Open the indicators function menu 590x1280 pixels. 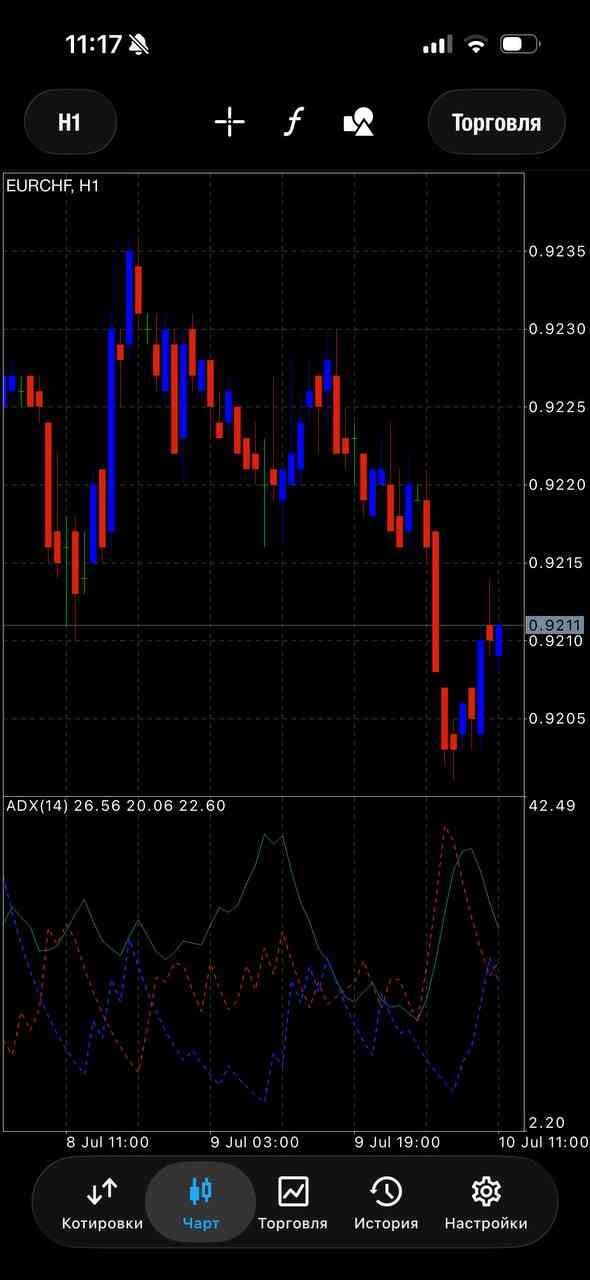tap(293, 122)
